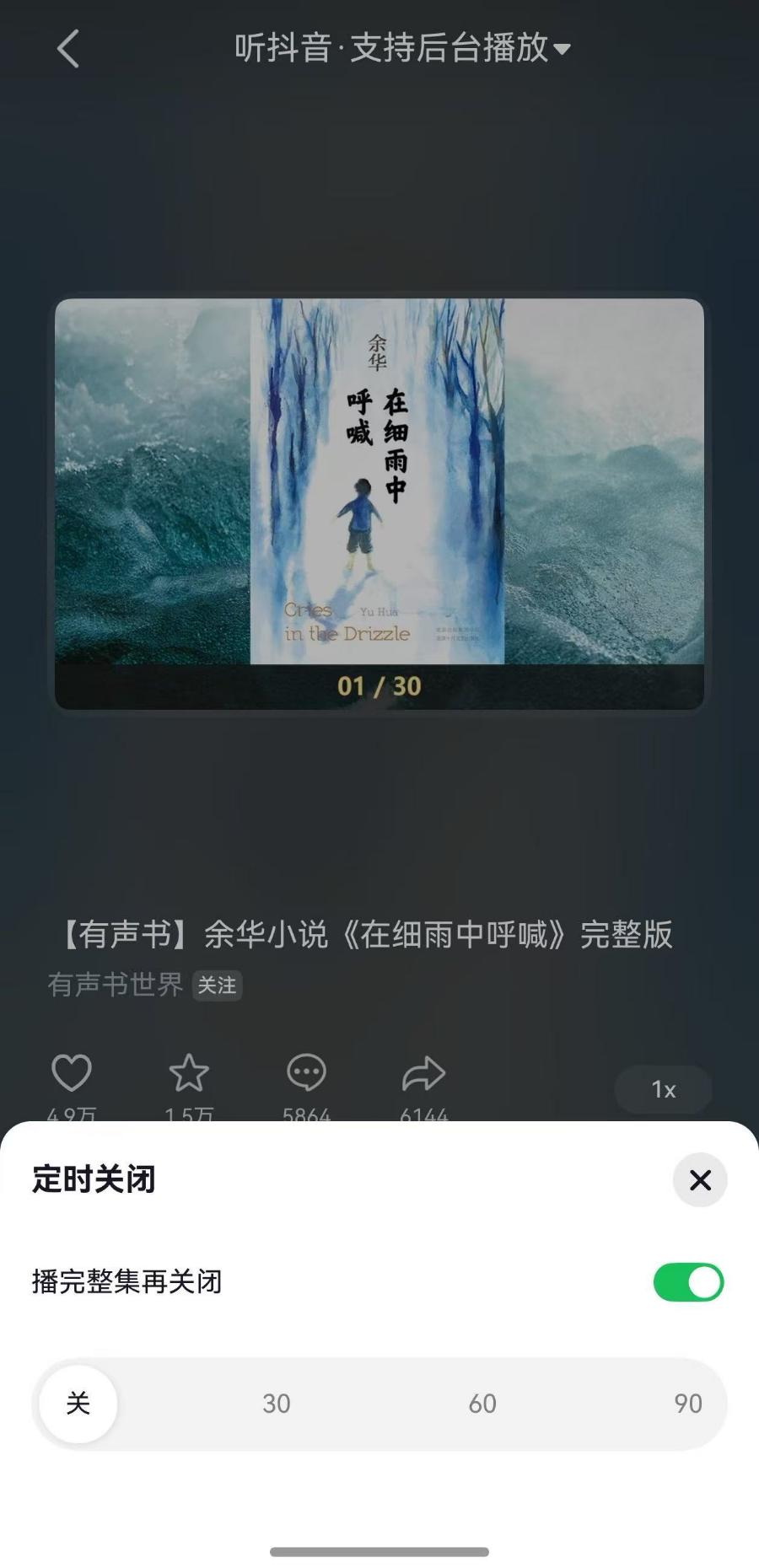The width and height of the screenshot is (759, 1568).
Task: Set the sleep timer to 30 minutes
Action: [277, 1404]
